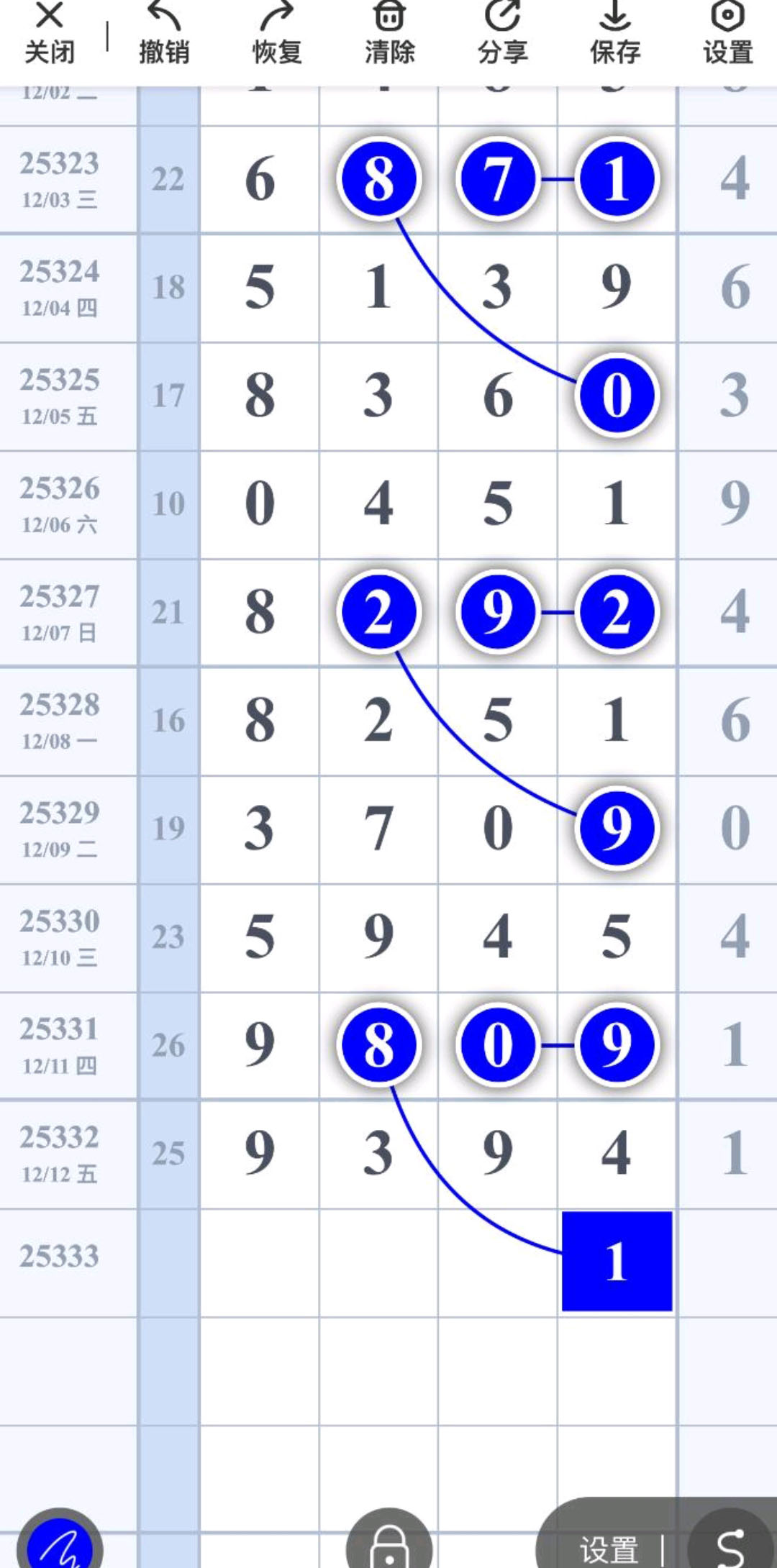Undo the last drawing action

pos(164,35)
